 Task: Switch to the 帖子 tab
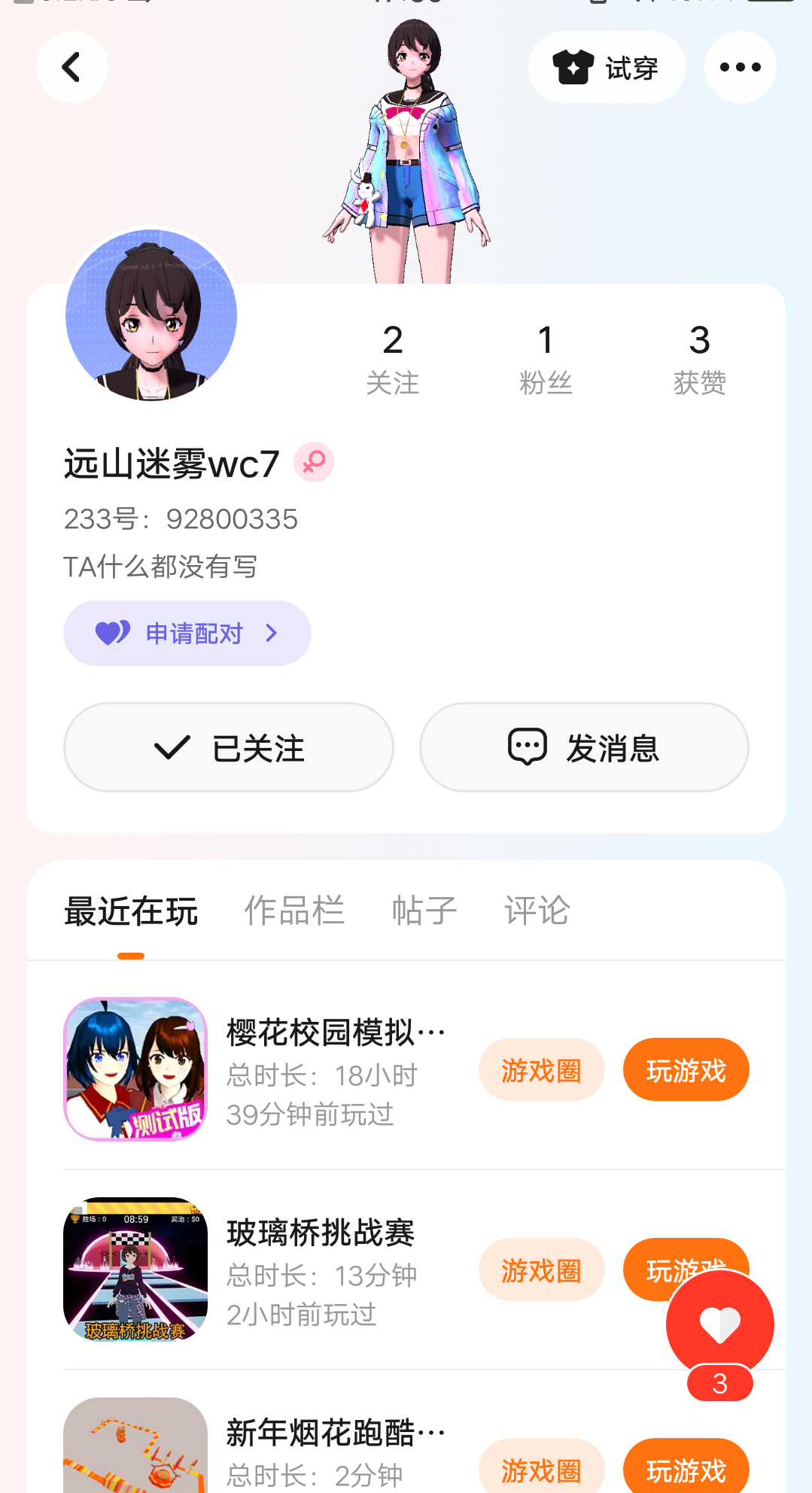click(424, 911)
